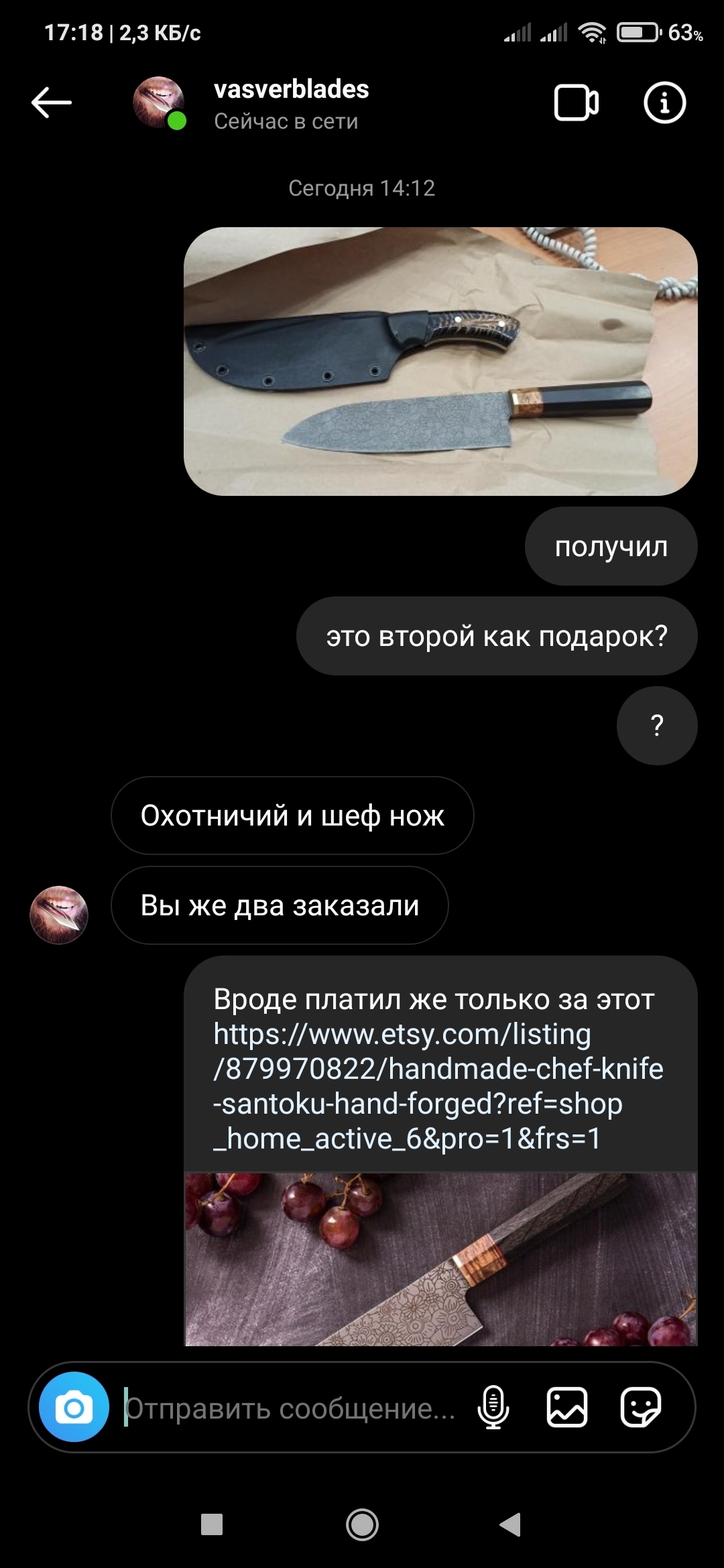Open vasverblades profile from the header
This screenshot has width=724, height=1568.
[291, 103]
